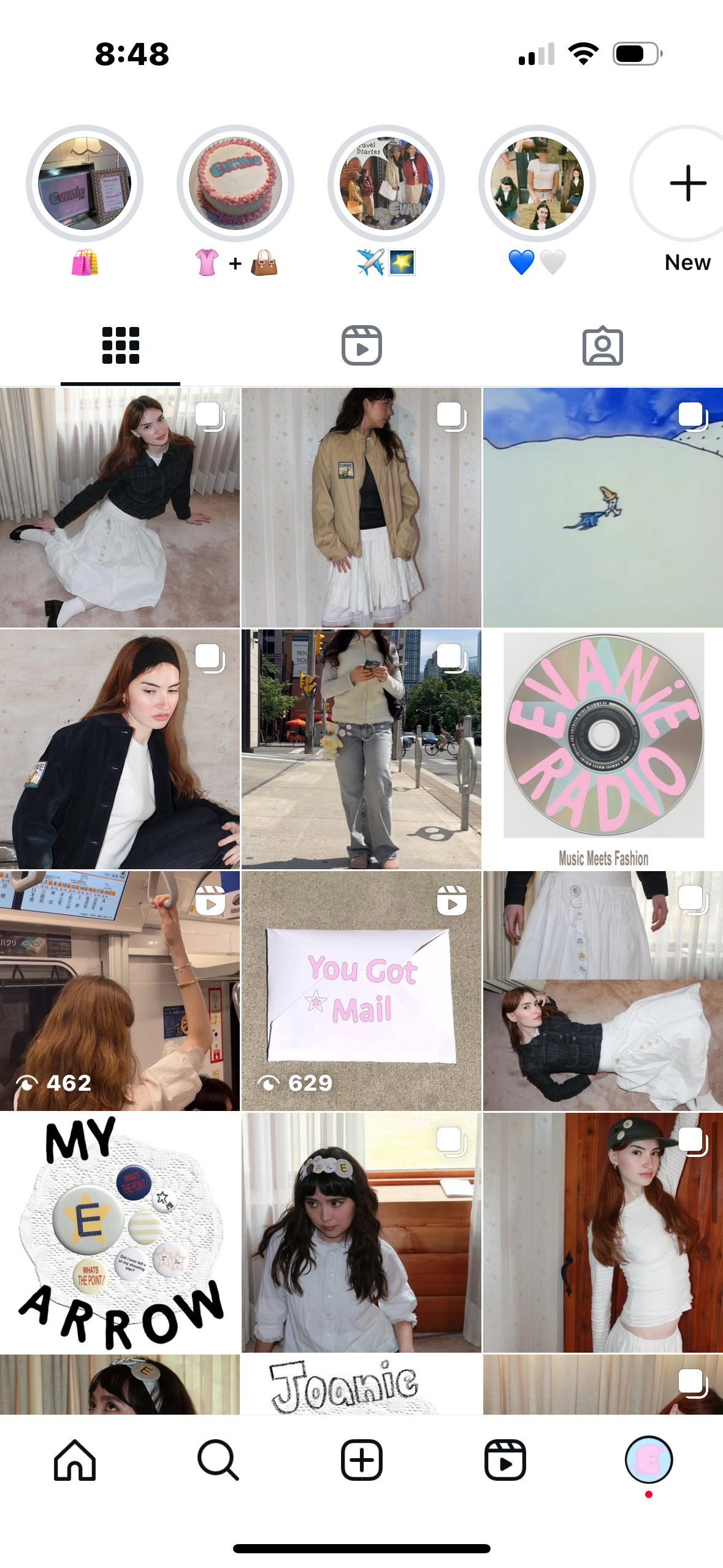This screenshot has height=1568, width=723.
Task: Open the Reels feed from bottom bar
Action: pos(505,1460)
